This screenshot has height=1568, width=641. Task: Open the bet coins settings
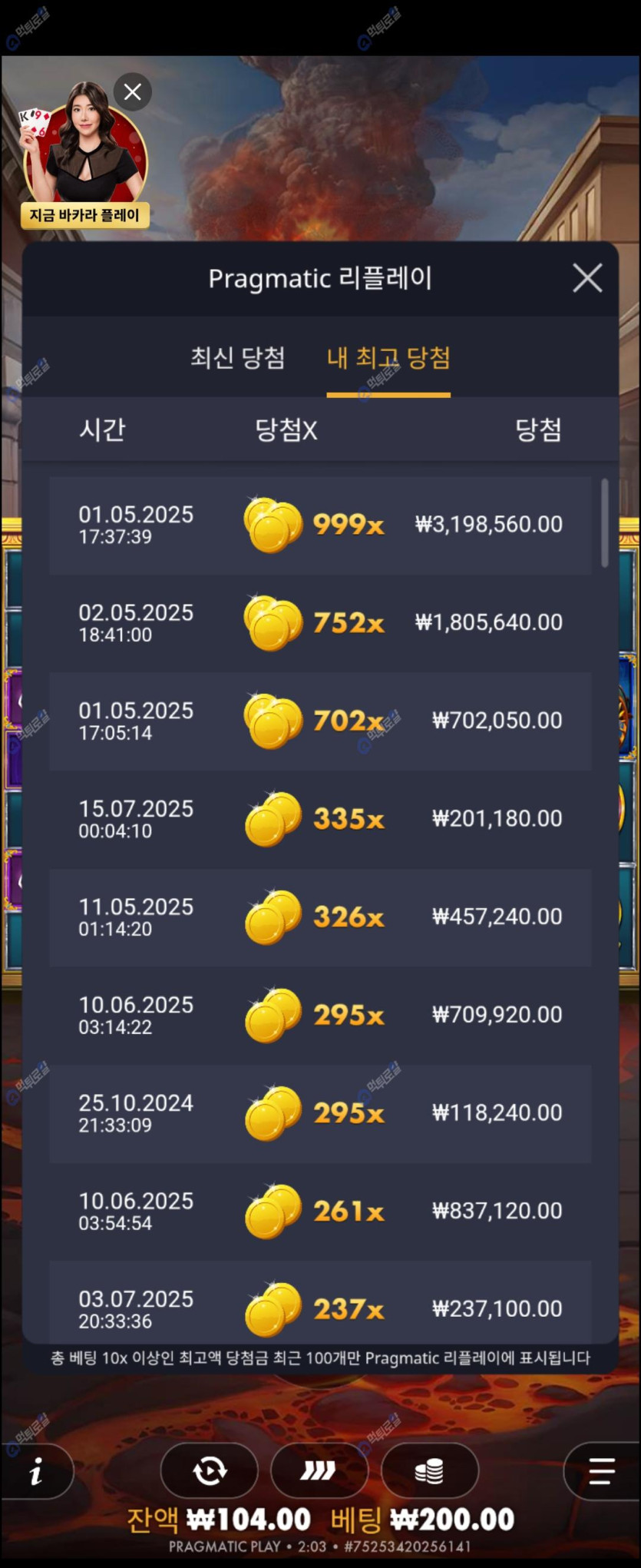(x=429, y=1471)
